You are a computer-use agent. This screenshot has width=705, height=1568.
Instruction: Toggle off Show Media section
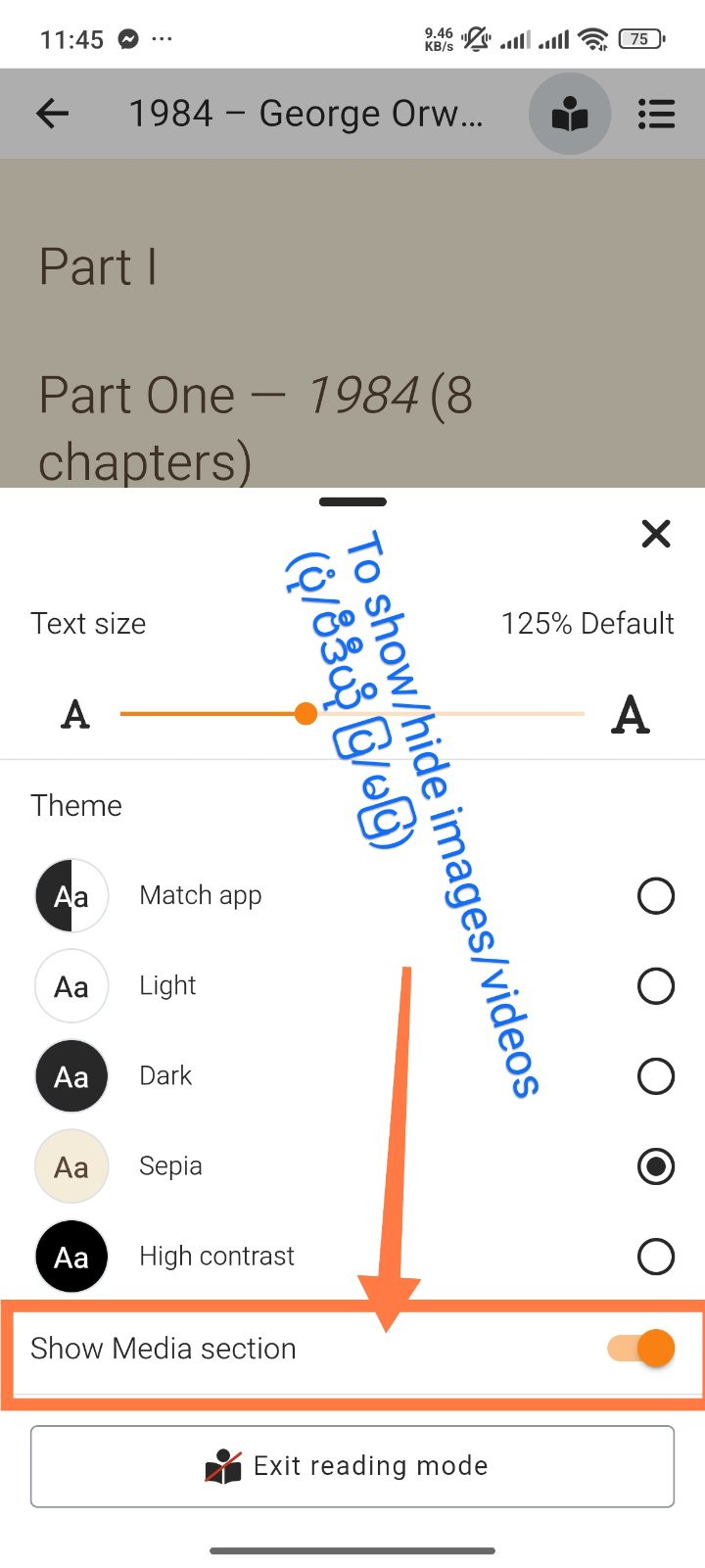[642, 1349]
